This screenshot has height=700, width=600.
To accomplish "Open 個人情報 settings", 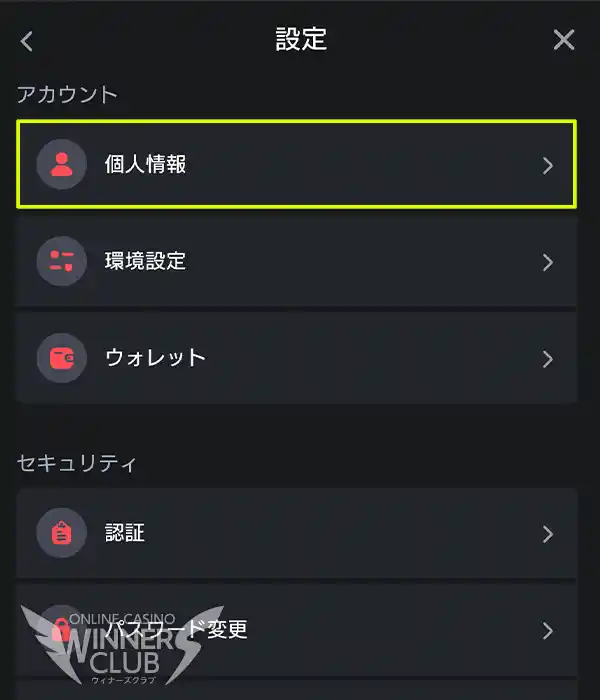I will pos(296,165).
